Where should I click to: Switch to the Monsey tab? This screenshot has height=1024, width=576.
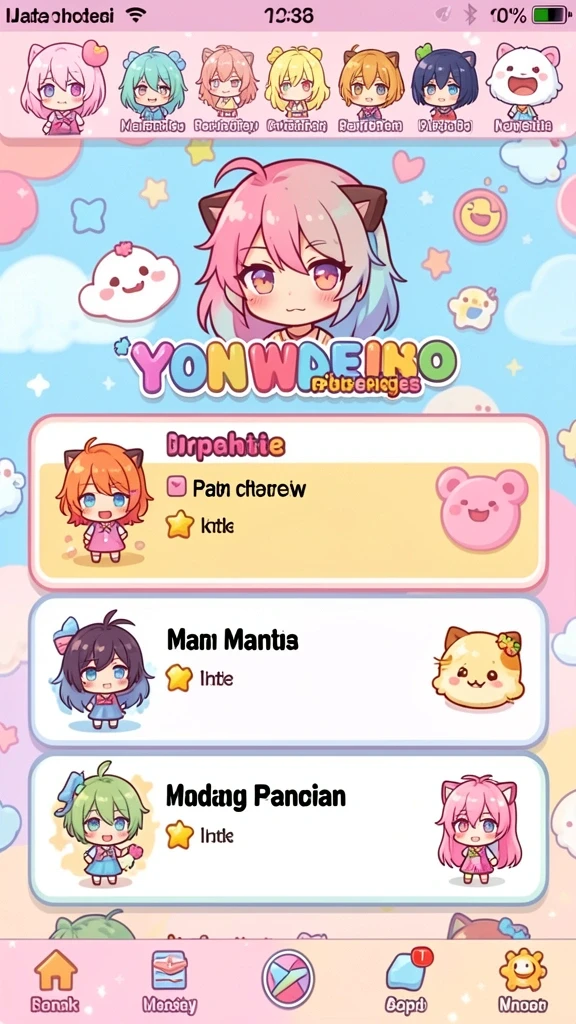[169, 981]
